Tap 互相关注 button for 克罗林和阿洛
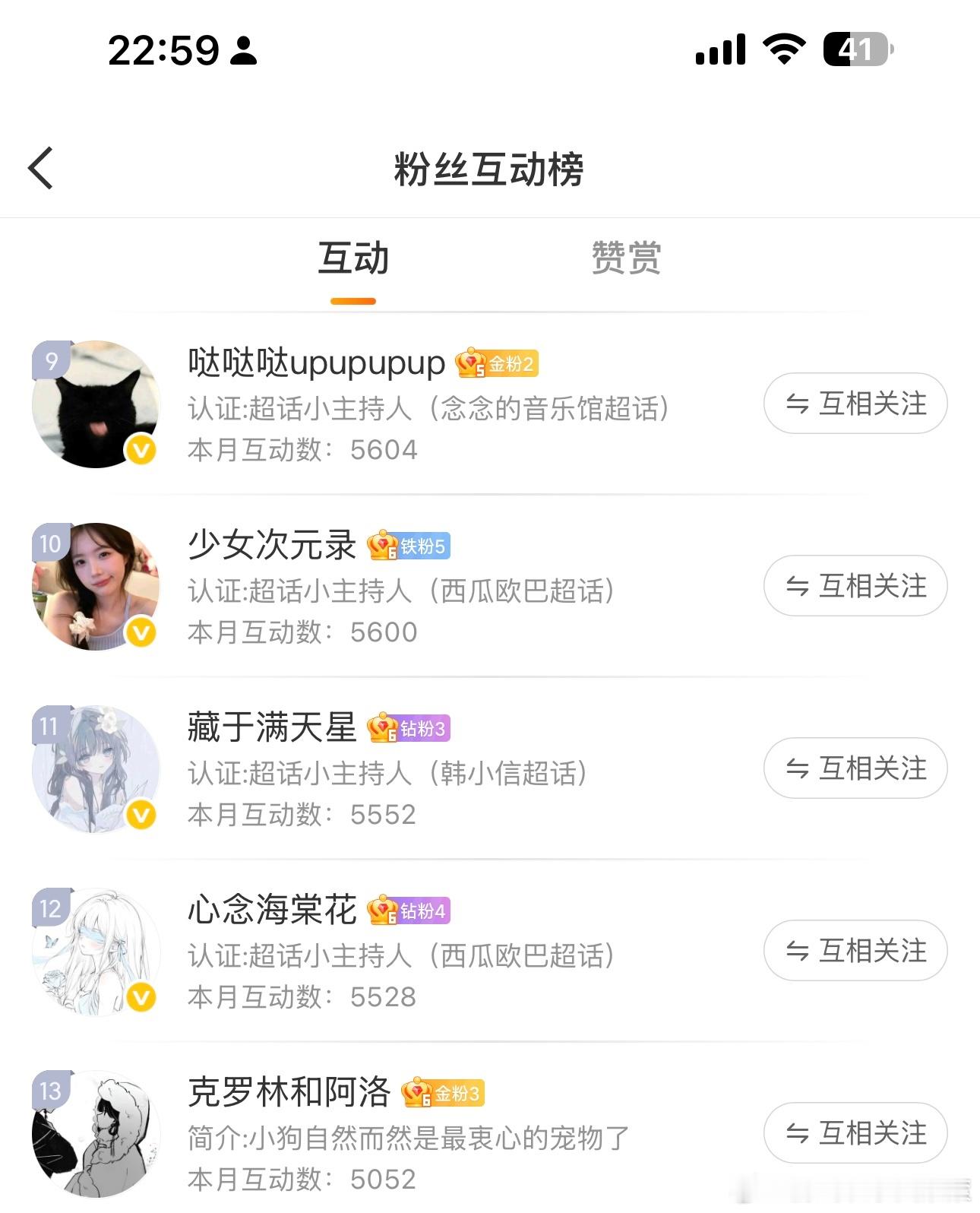Image resolution: width=980 pixels, height=1213 pixels. 855,1133
